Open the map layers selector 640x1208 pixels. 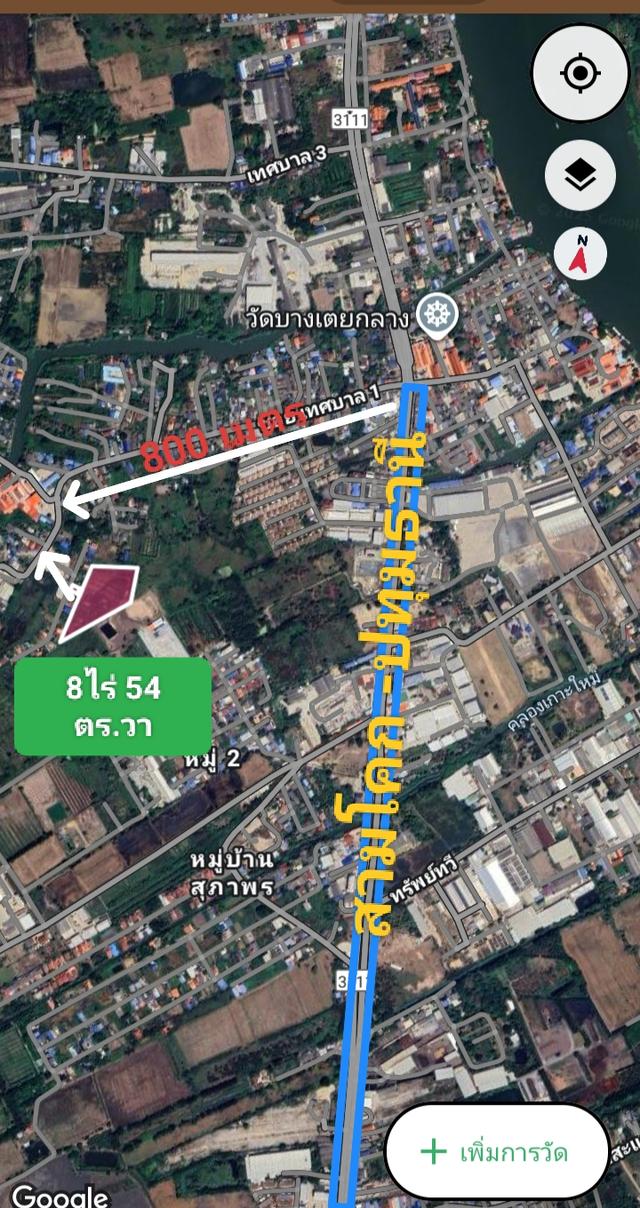point(580,176)
